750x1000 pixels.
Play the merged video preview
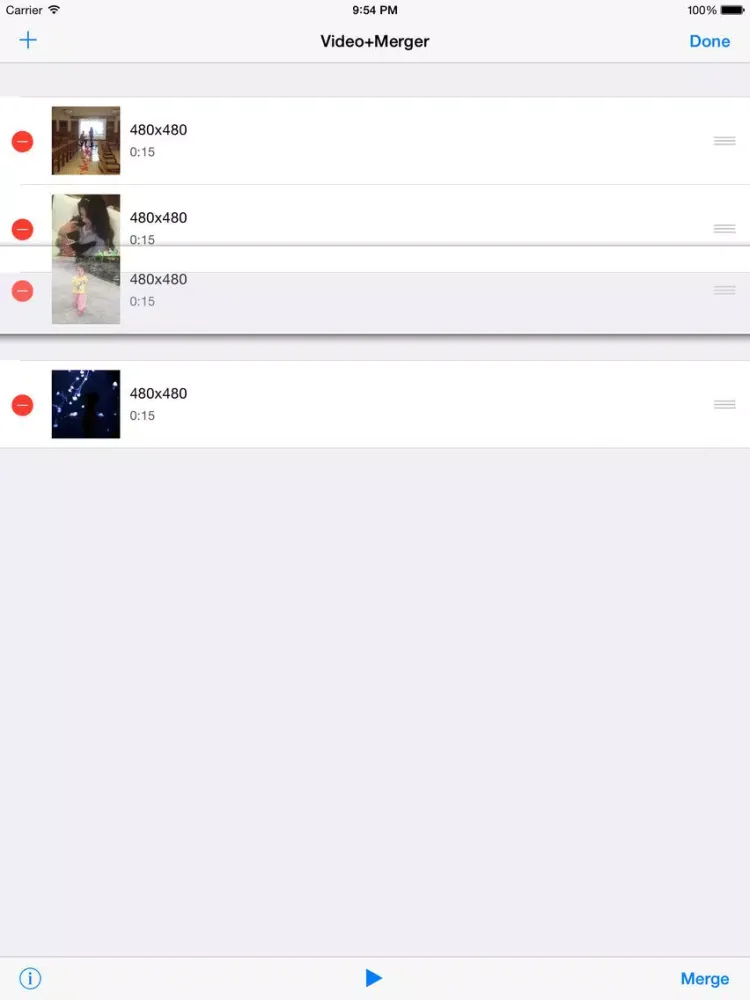pyautogui.click(x=374, y=978)
